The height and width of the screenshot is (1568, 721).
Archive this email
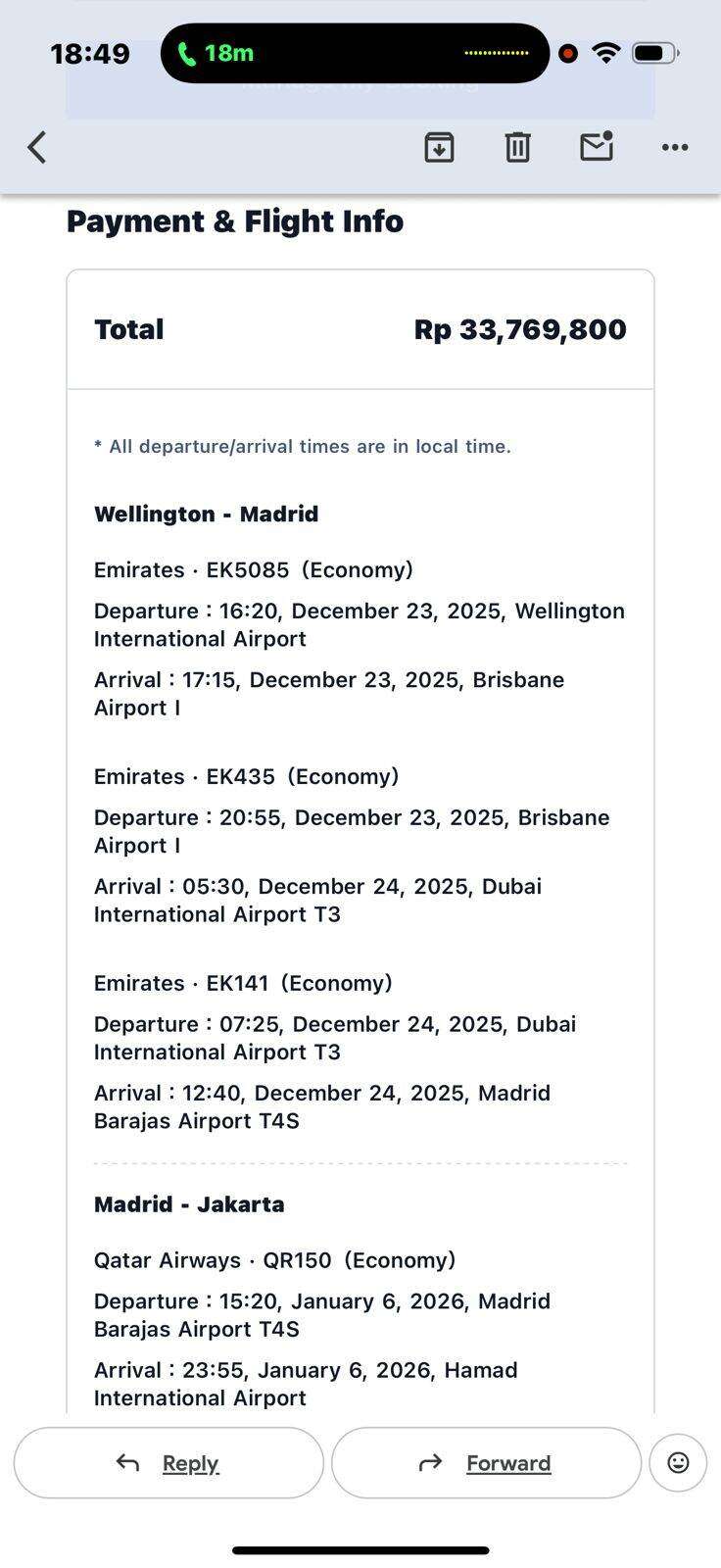pyautogui.click(x=439, y=148)
